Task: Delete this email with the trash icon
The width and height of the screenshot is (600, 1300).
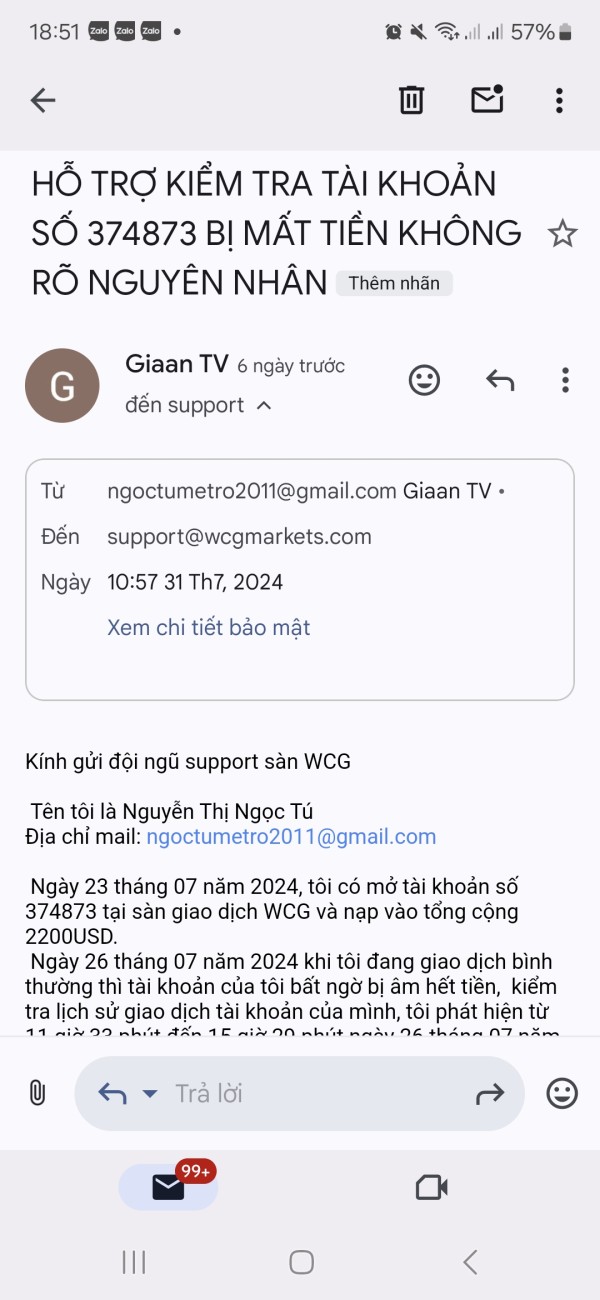Action: tap(411, 100)
